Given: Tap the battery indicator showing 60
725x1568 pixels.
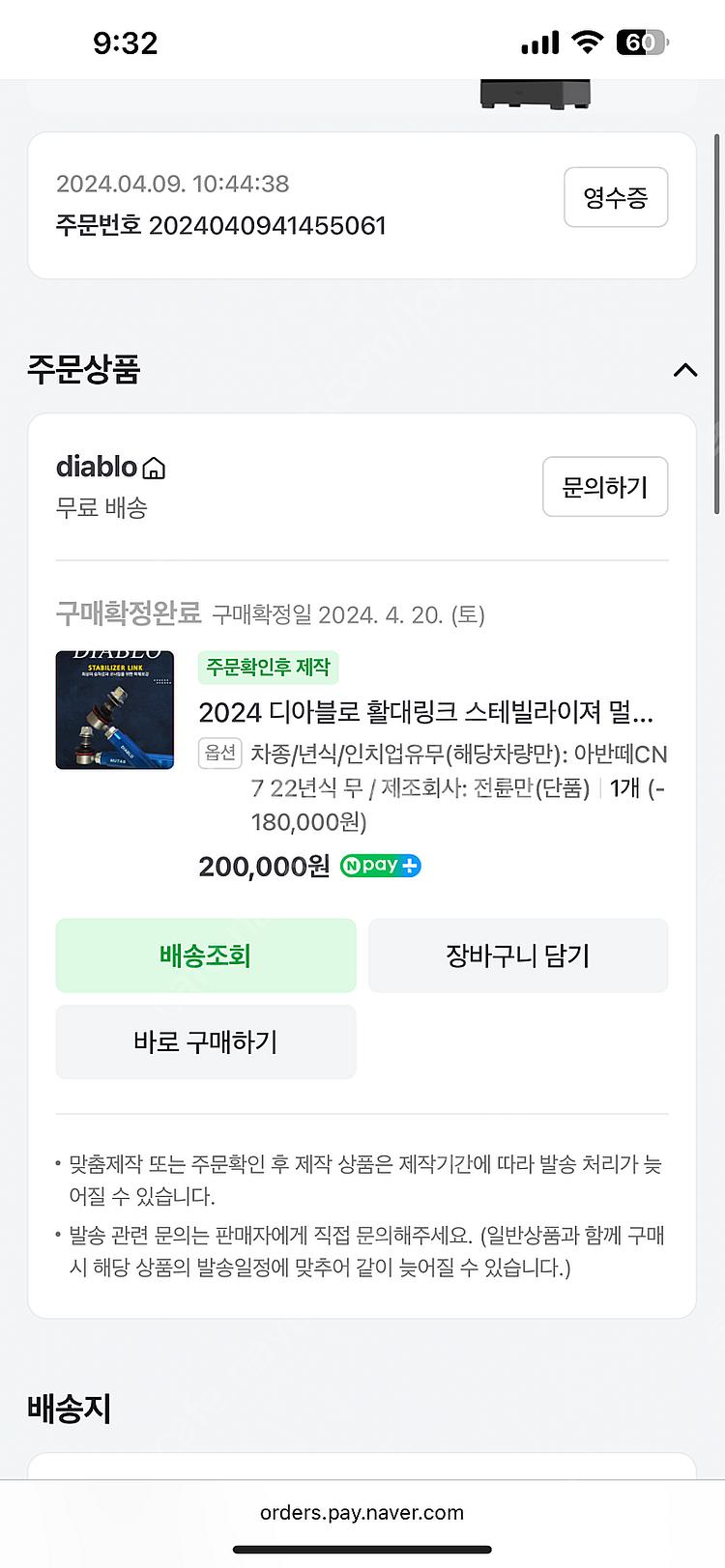Looking at the screenshot, I should [641, 42].
